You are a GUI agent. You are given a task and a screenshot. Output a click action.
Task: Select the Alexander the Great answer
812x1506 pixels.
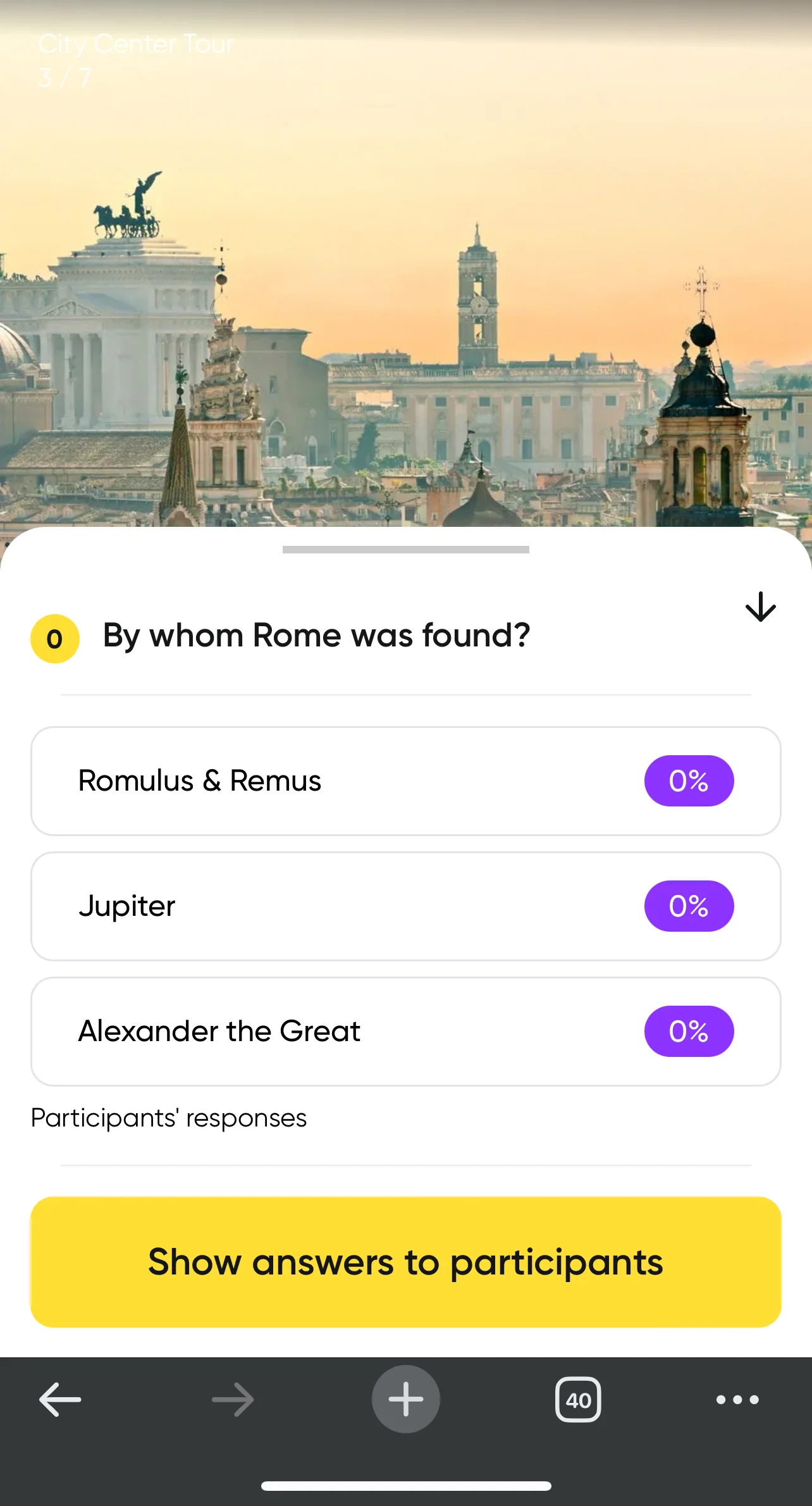(405, 1032)
